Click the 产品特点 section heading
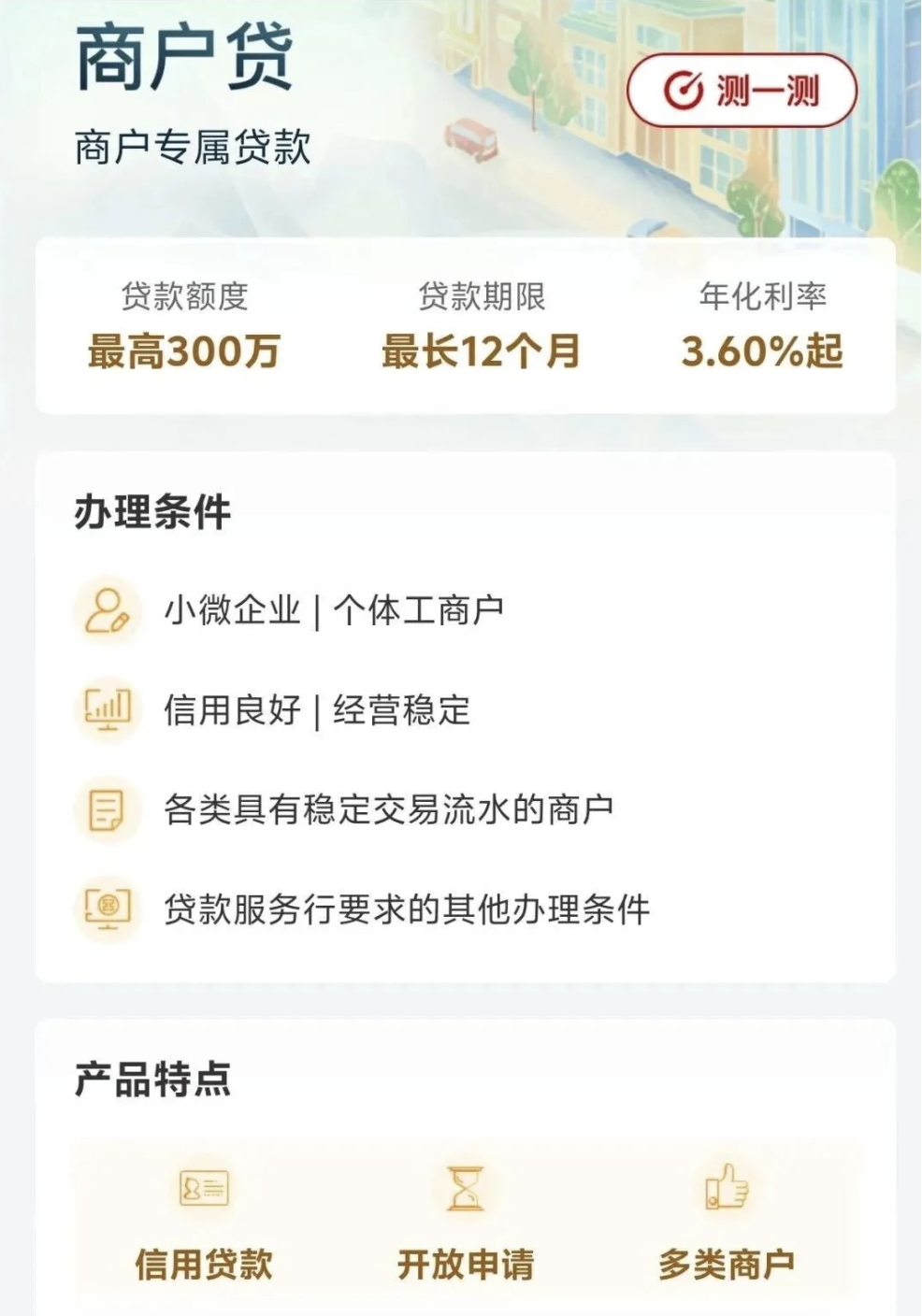Viewport: 922px width, 1316px height. (x=152, y=1078)
